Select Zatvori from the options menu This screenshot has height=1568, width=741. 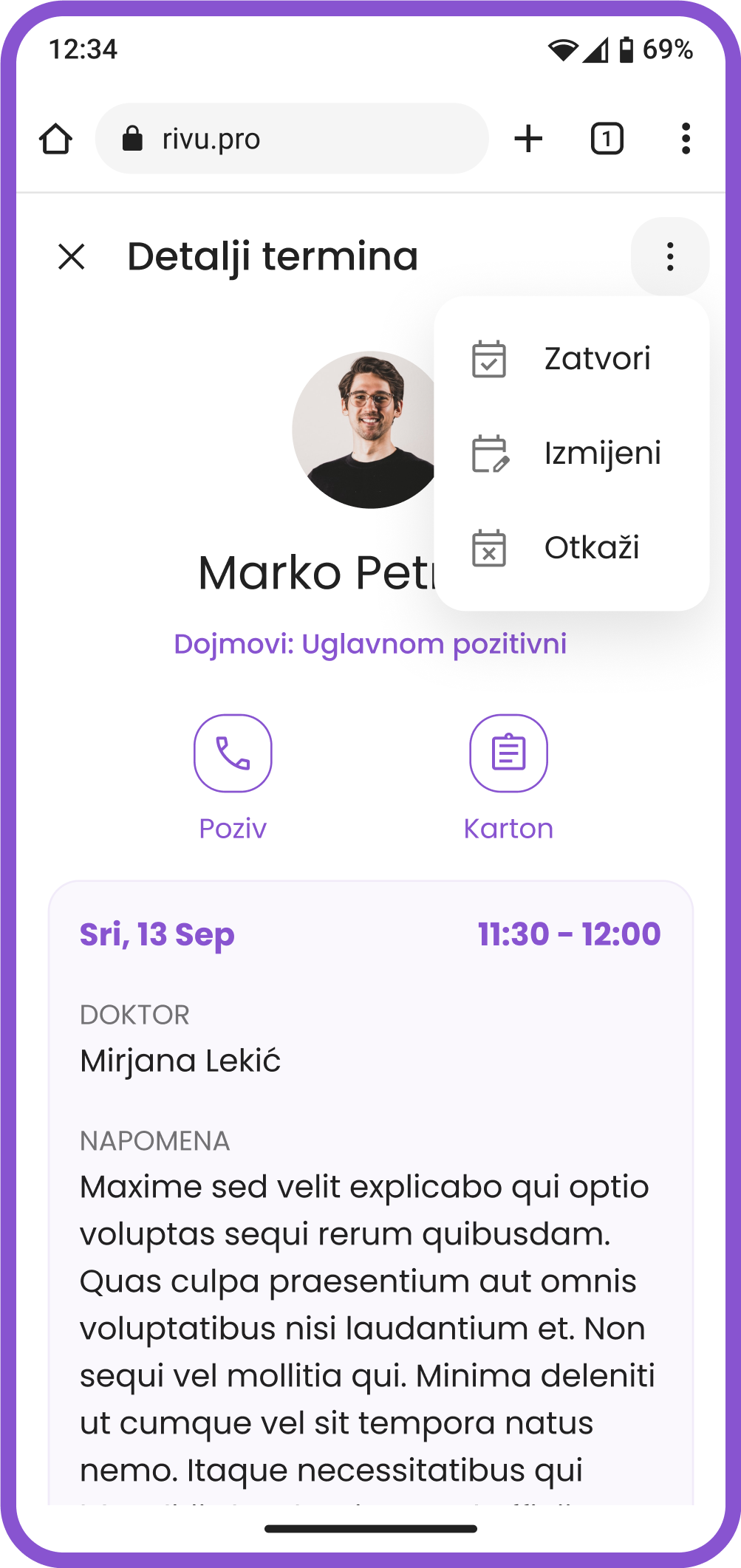pos(596,360)
